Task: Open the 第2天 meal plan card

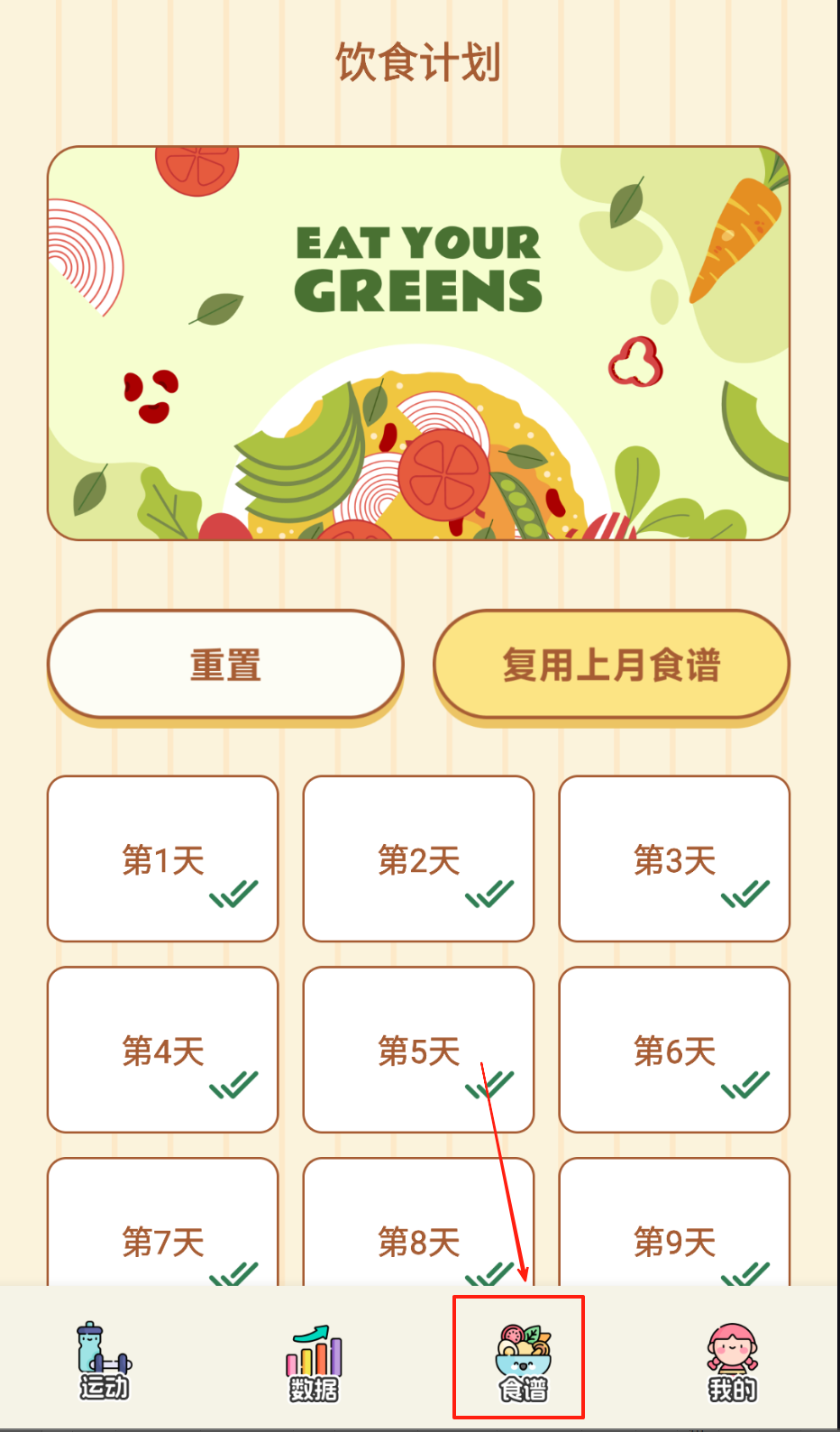Action: (418, 858)
